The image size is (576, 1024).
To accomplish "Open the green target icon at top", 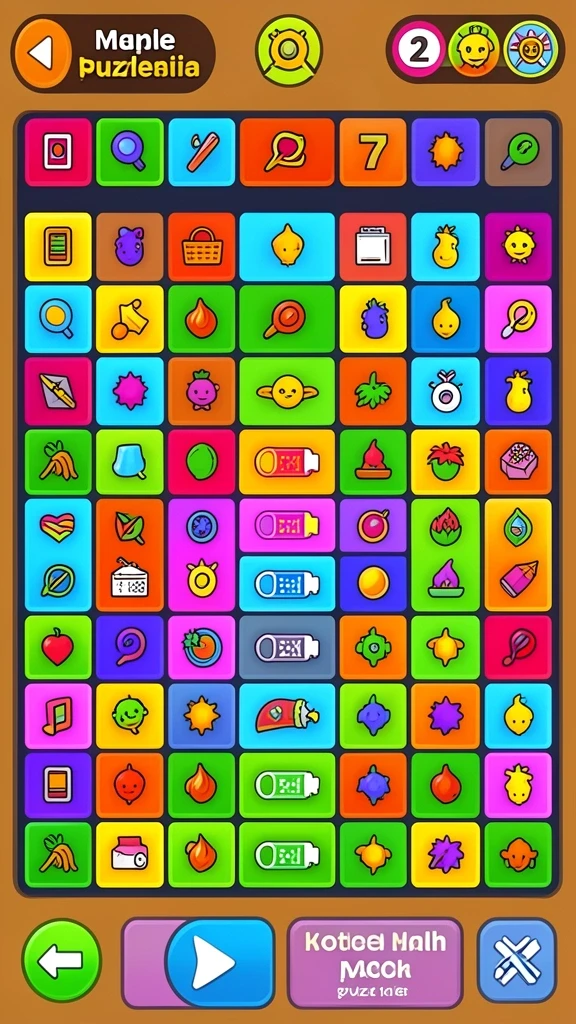I will 289,51.
